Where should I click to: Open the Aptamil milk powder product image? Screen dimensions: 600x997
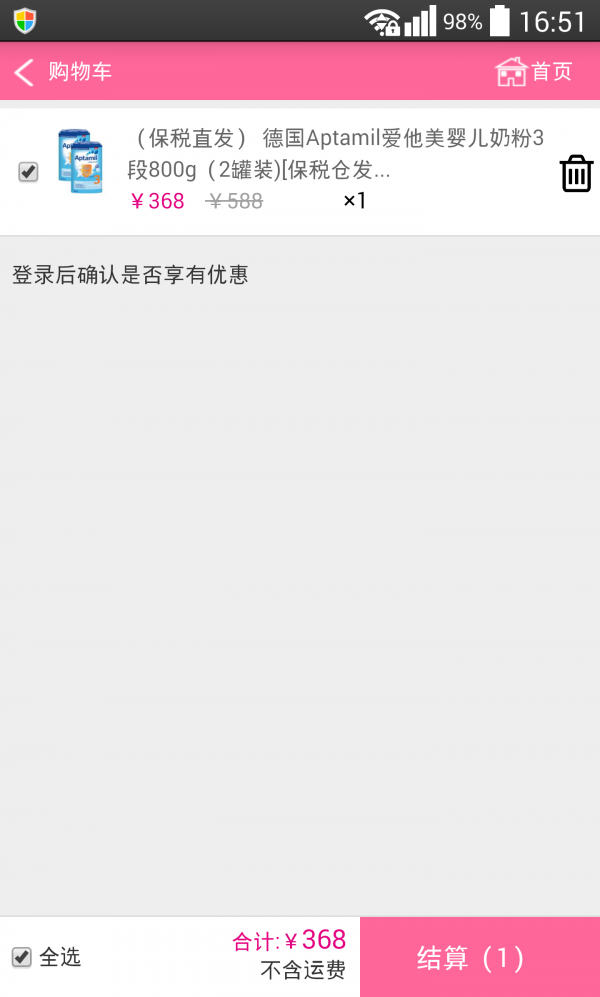point(80,161)
